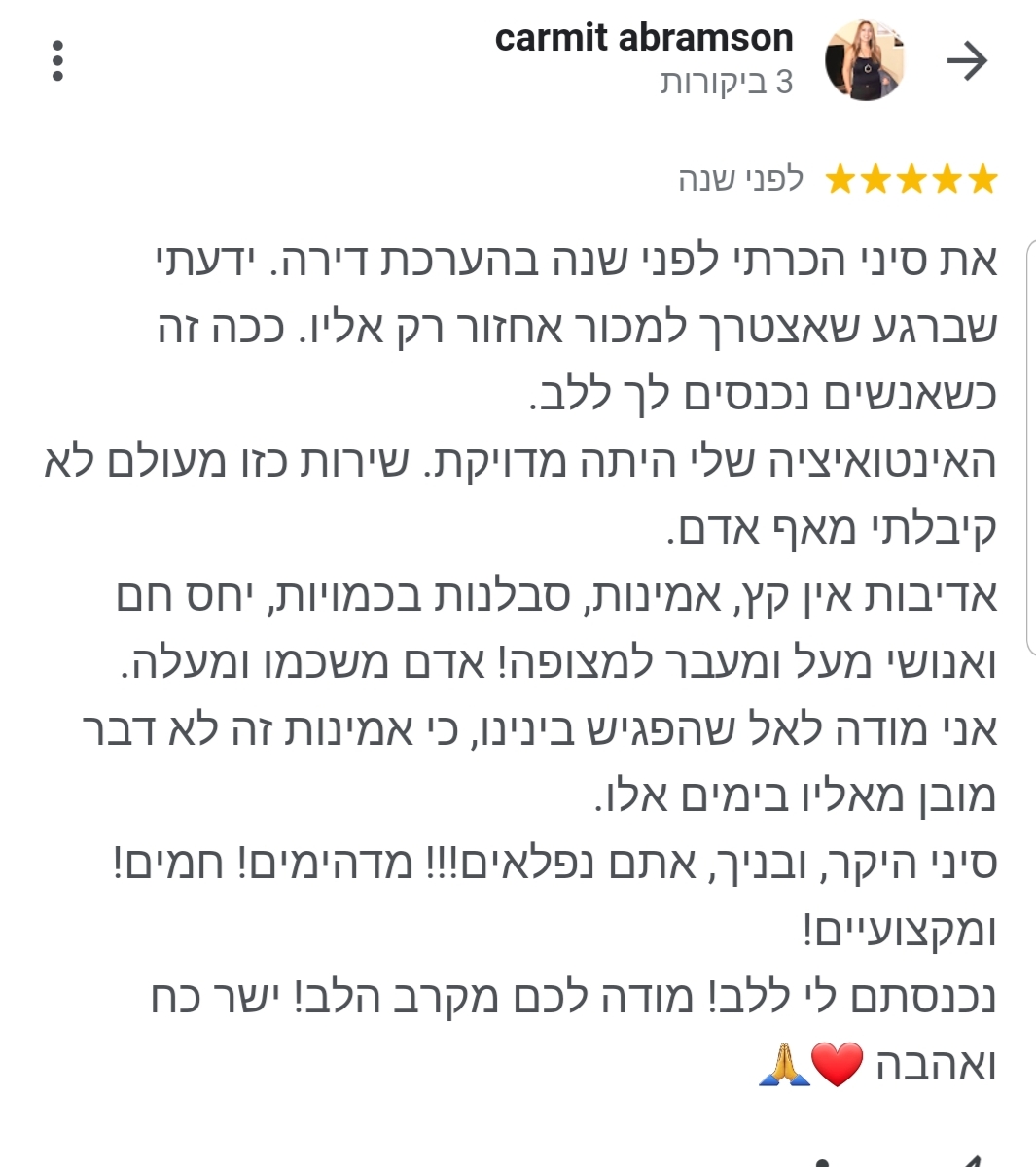Open carmit abramson's reviewer profile name
Image resolution: width=1036 pixels, height=1167 pixels.
tap(644, 39)
